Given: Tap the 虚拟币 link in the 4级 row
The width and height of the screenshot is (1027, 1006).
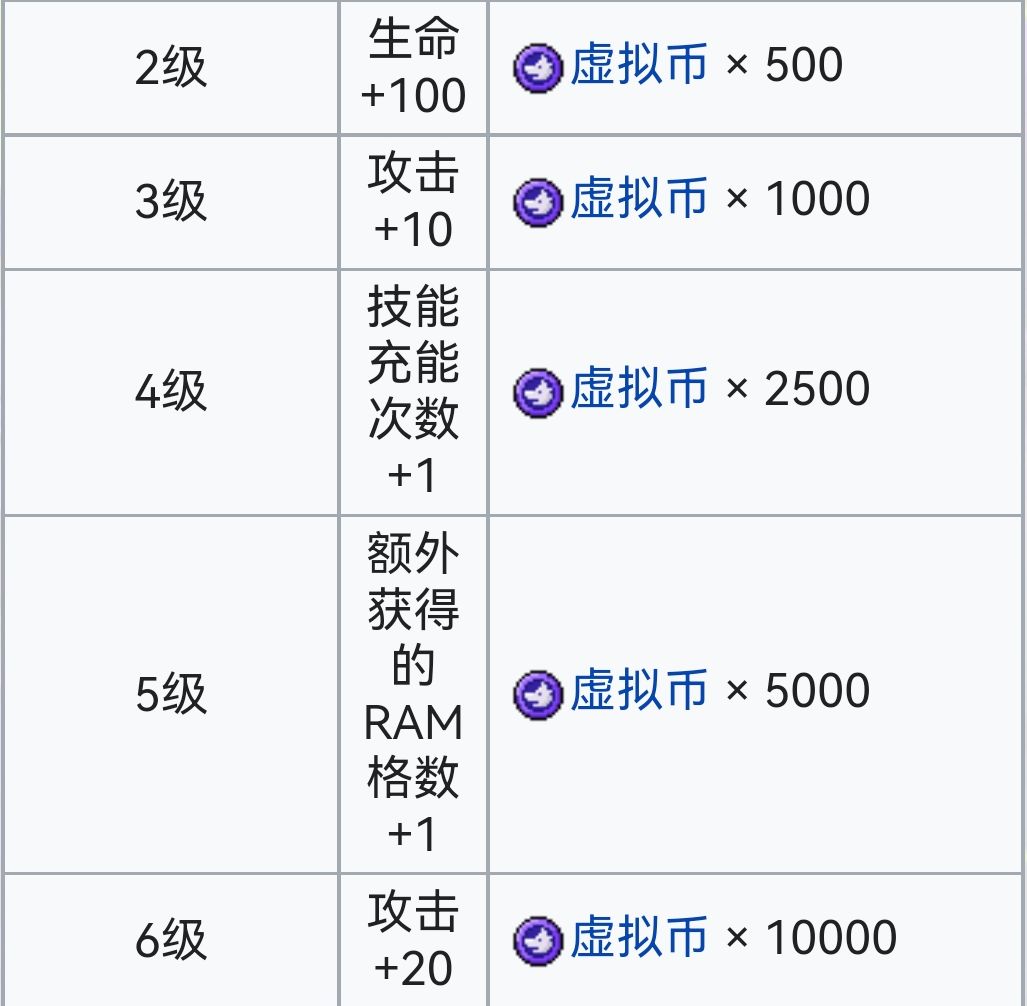Looking at the screenshot, I should [x=638, y=389].
